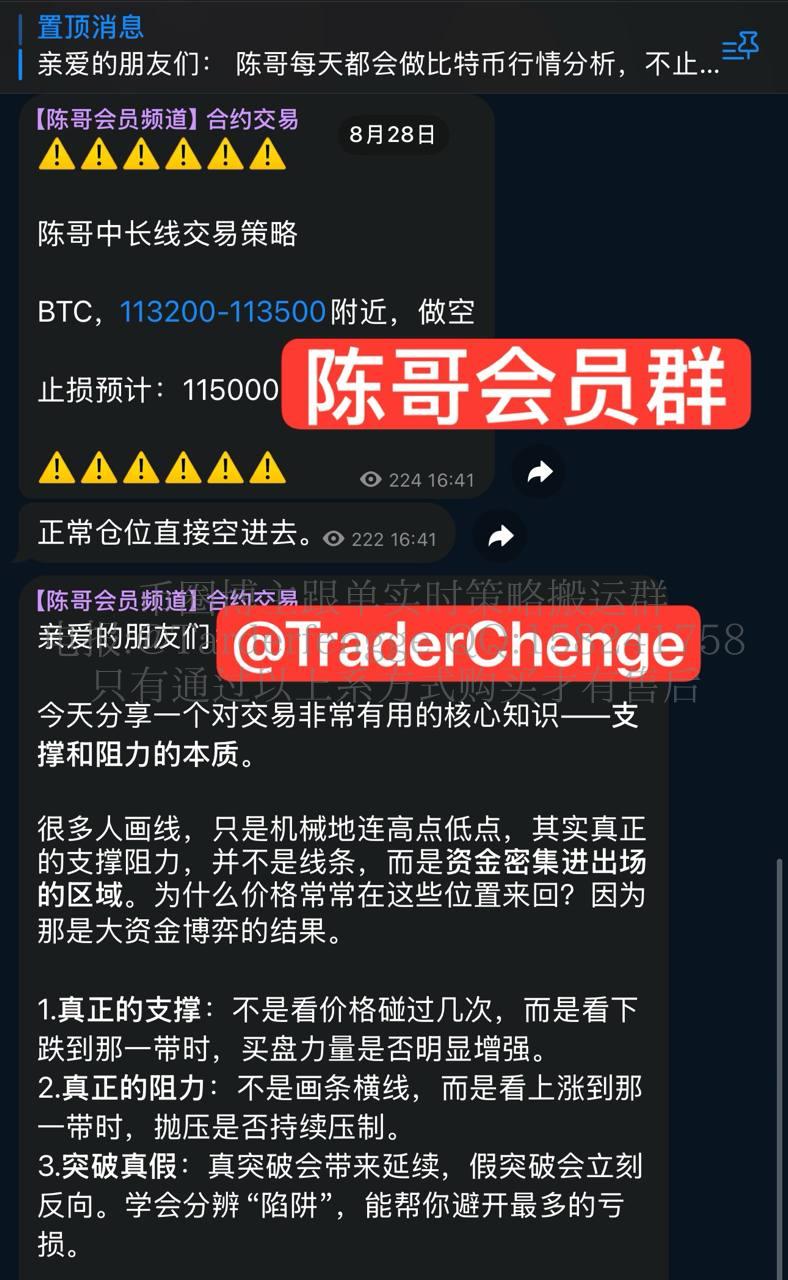The image size is (788, 1280).
Task: Forward the 正常仓位直接空进去 message
Action: [x=500, y=538]
